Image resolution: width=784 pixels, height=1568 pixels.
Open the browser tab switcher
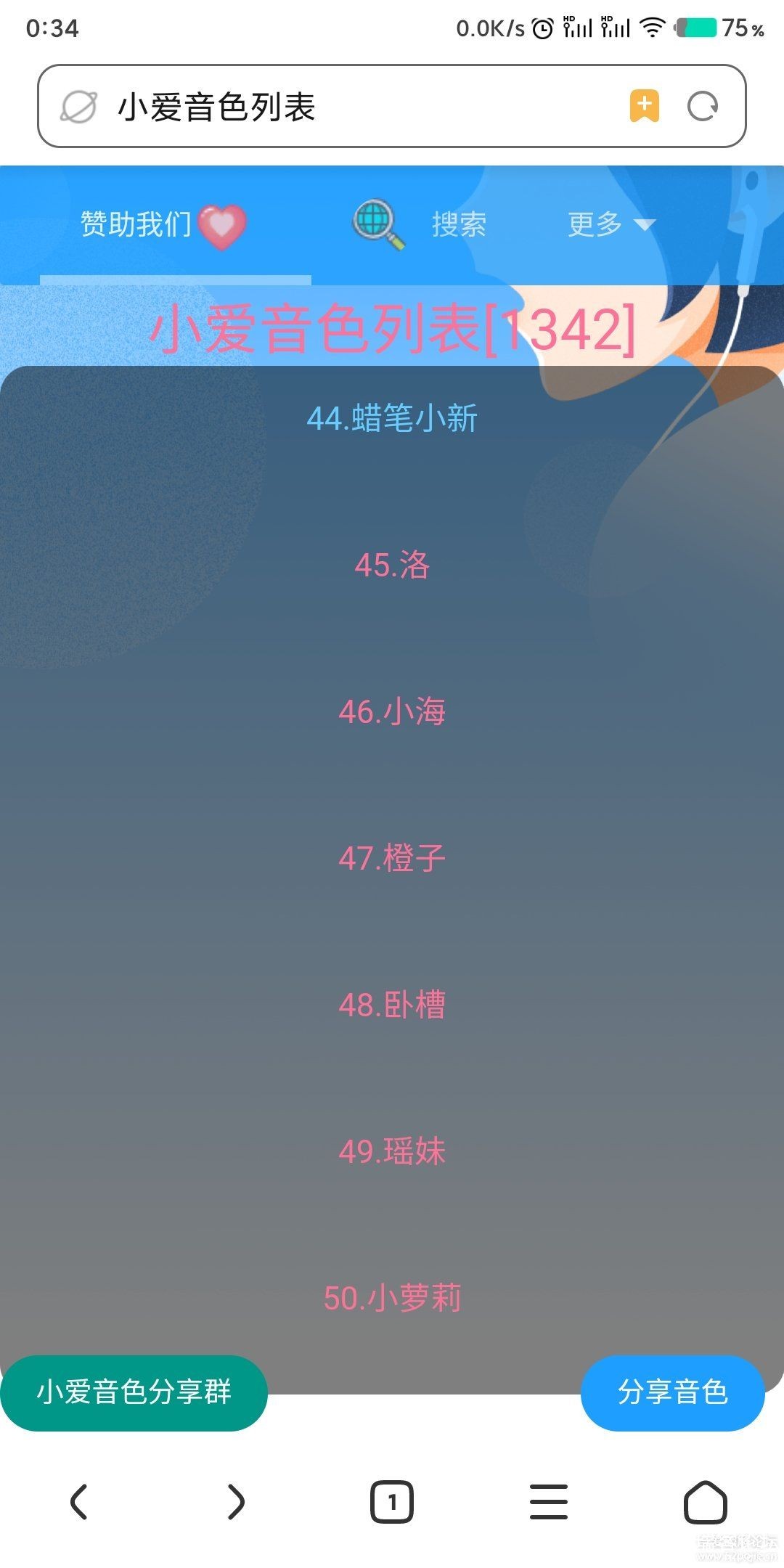pyautogui.click(x=392, y=1501)
